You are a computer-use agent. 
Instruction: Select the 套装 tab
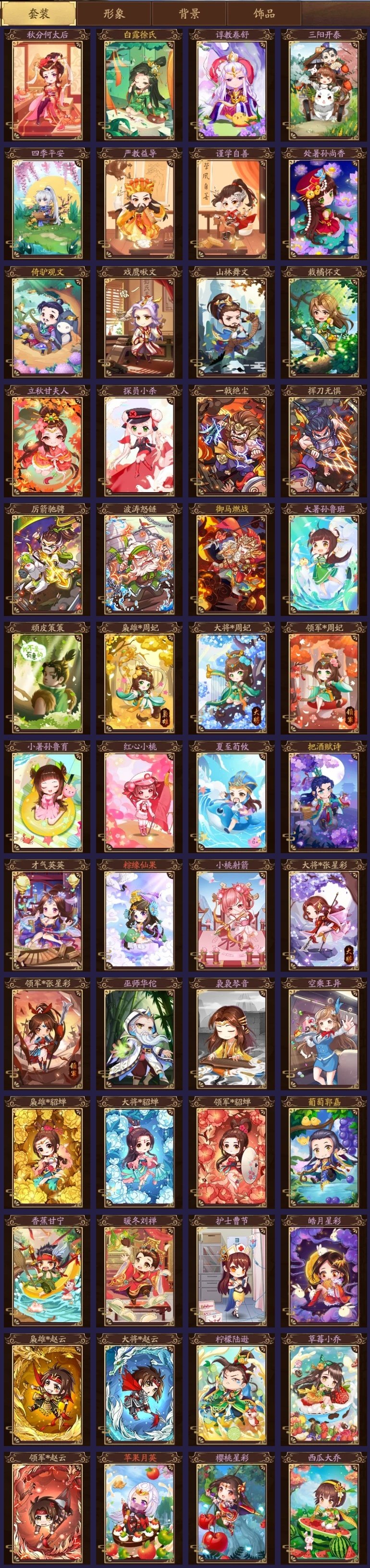coord(39,13)
